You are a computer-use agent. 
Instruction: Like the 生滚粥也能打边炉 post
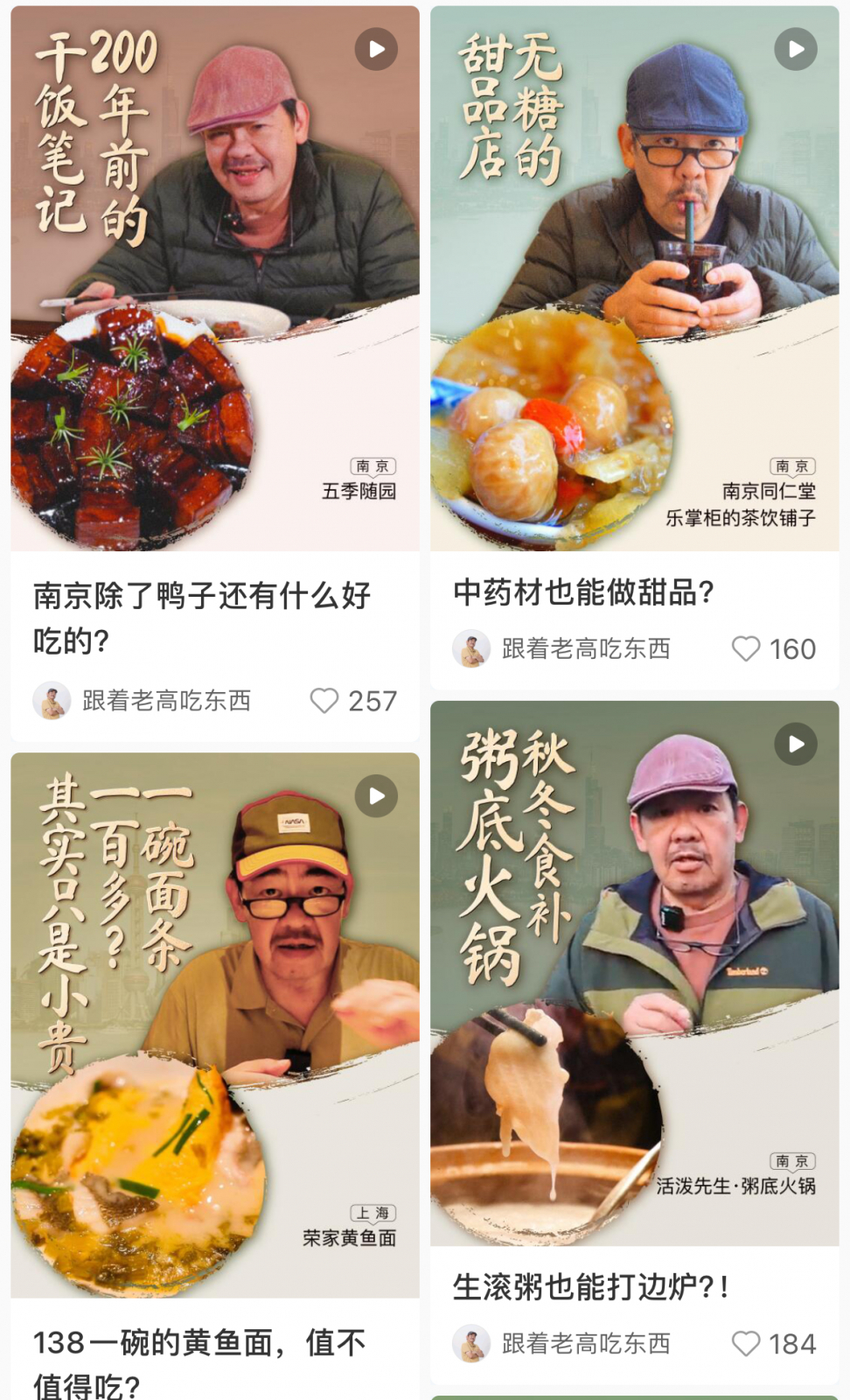point(745,1344)
